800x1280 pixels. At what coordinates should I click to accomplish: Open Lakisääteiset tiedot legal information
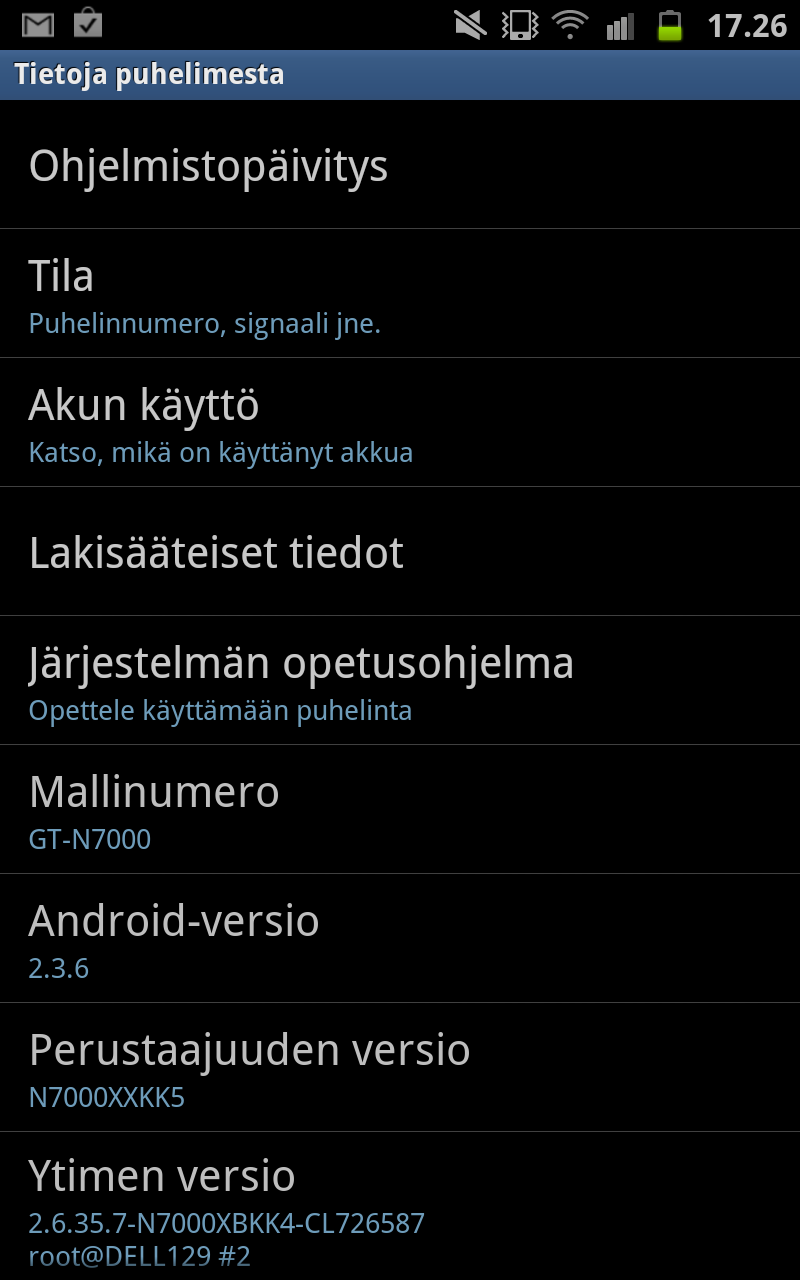pyautogui.click(x=400, y=551)
